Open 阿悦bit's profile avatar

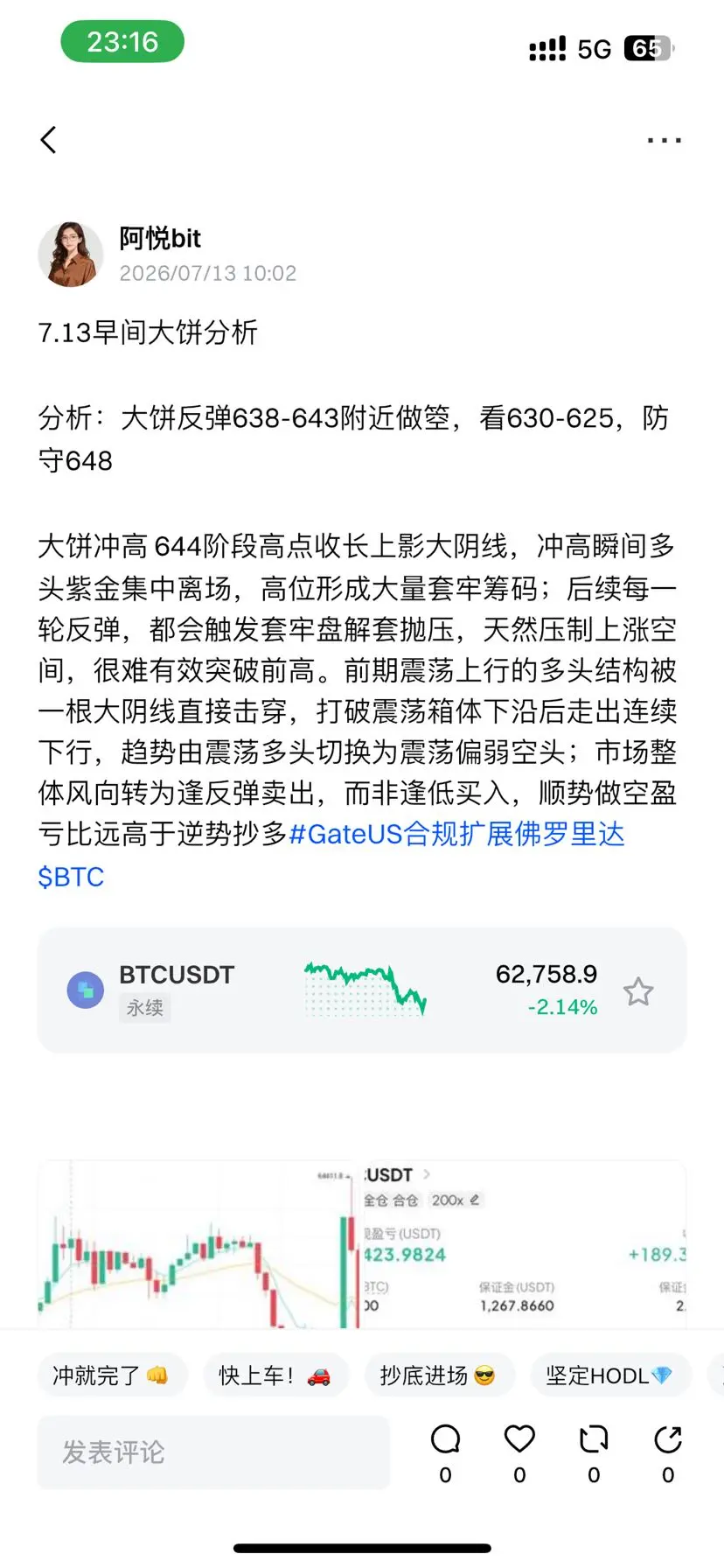71,255
